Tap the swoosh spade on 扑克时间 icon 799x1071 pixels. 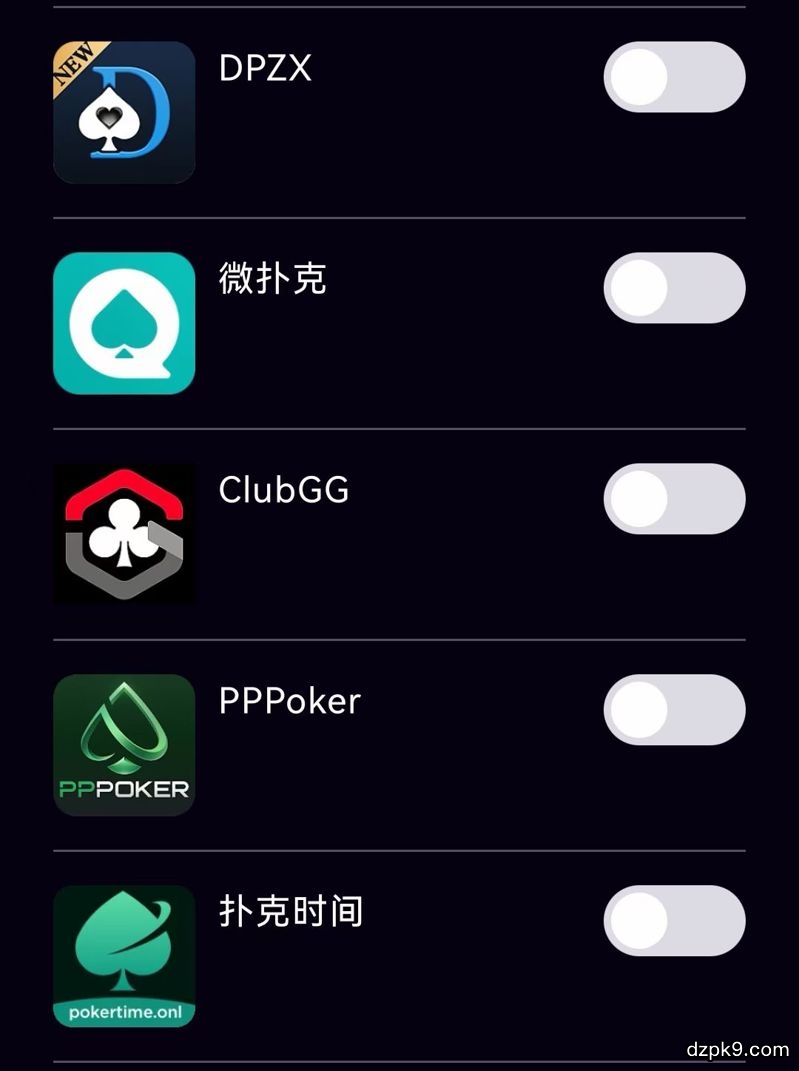pyautogui.click(x=124, y=940)
